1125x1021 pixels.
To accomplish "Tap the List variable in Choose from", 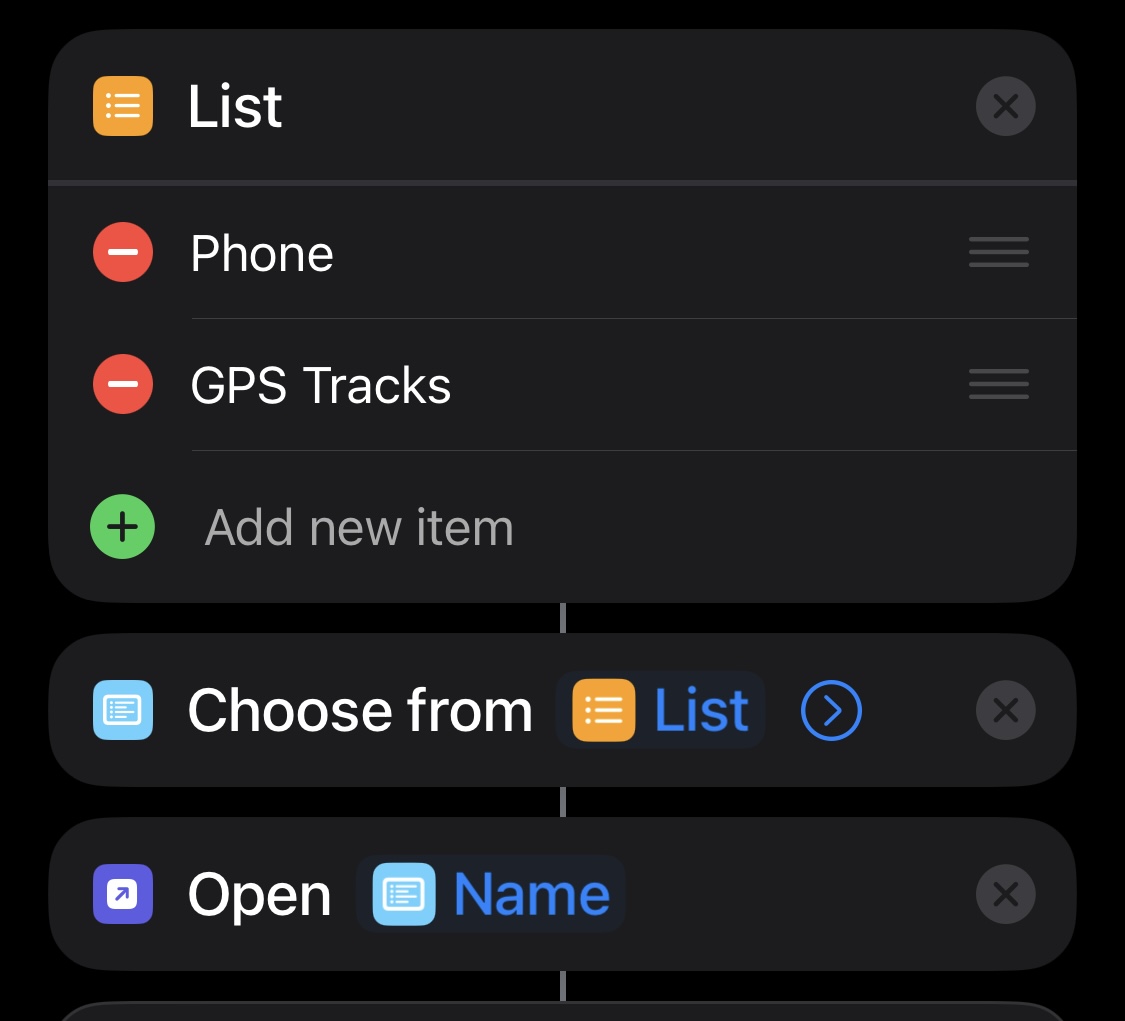I will pyautogui.click(x=661, y=710).
